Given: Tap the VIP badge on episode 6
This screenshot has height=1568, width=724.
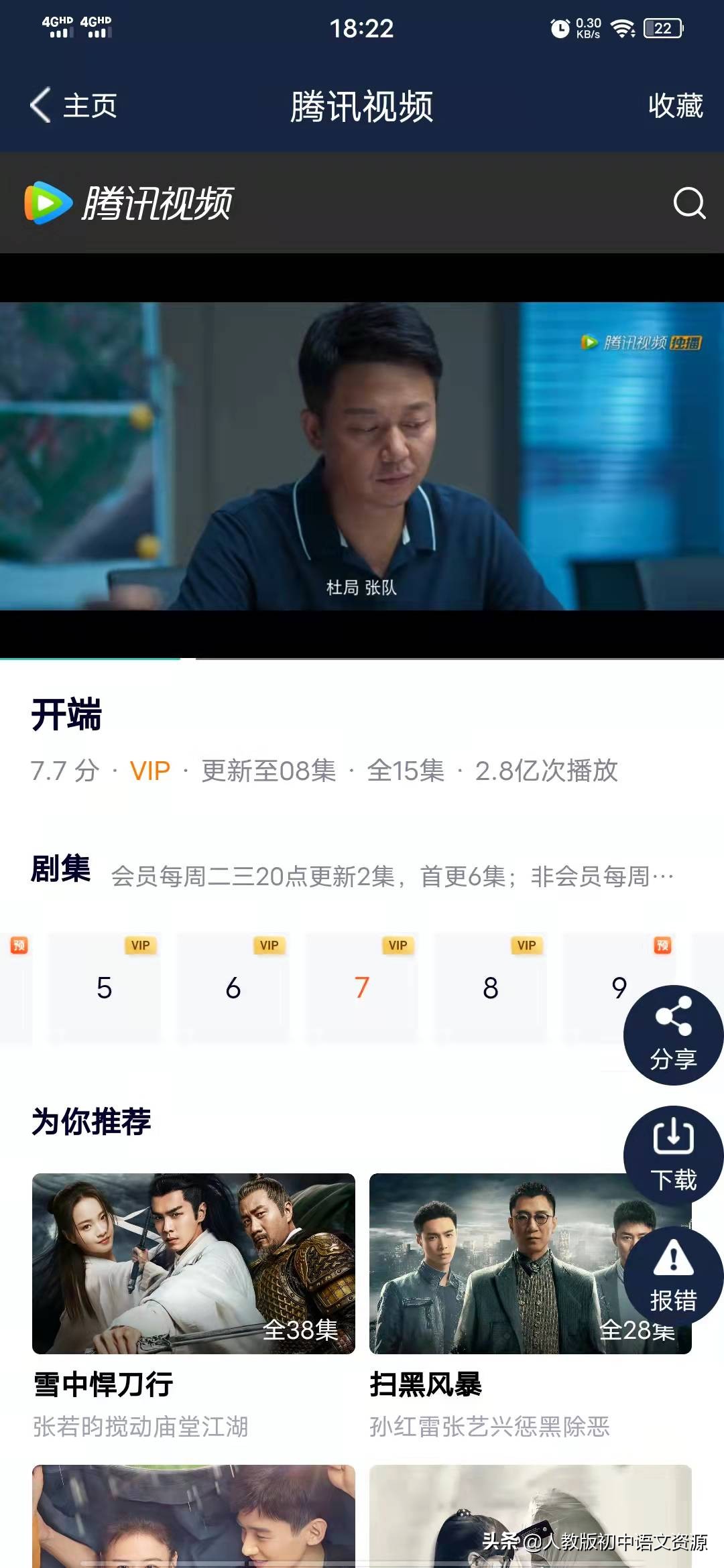Looking at the screenshot, I should click(267, 946).
